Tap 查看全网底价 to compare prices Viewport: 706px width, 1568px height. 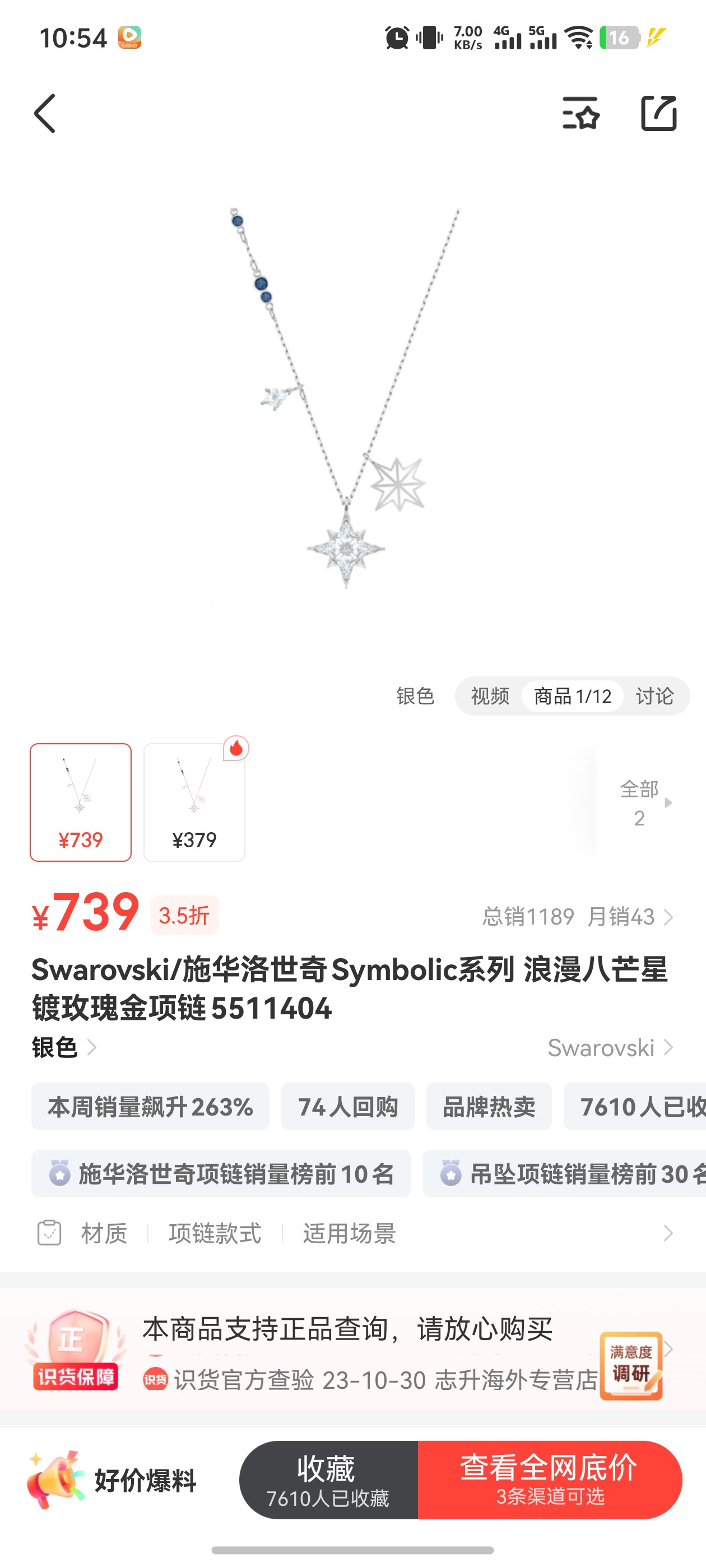point(550,1480)
